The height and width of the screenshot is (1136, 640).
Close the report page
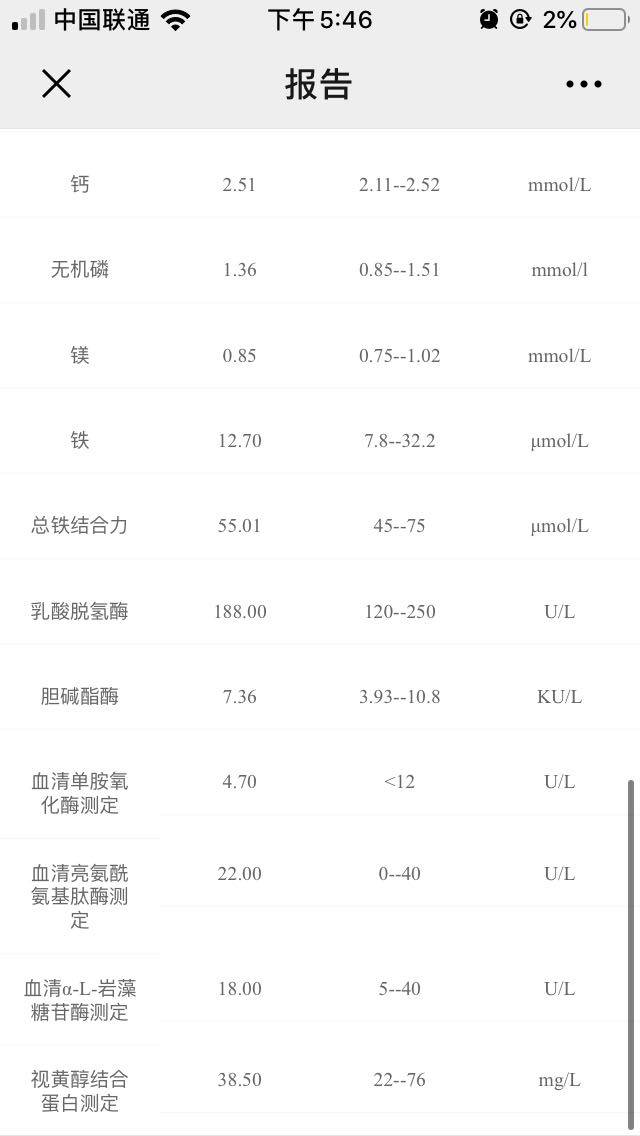56,84
